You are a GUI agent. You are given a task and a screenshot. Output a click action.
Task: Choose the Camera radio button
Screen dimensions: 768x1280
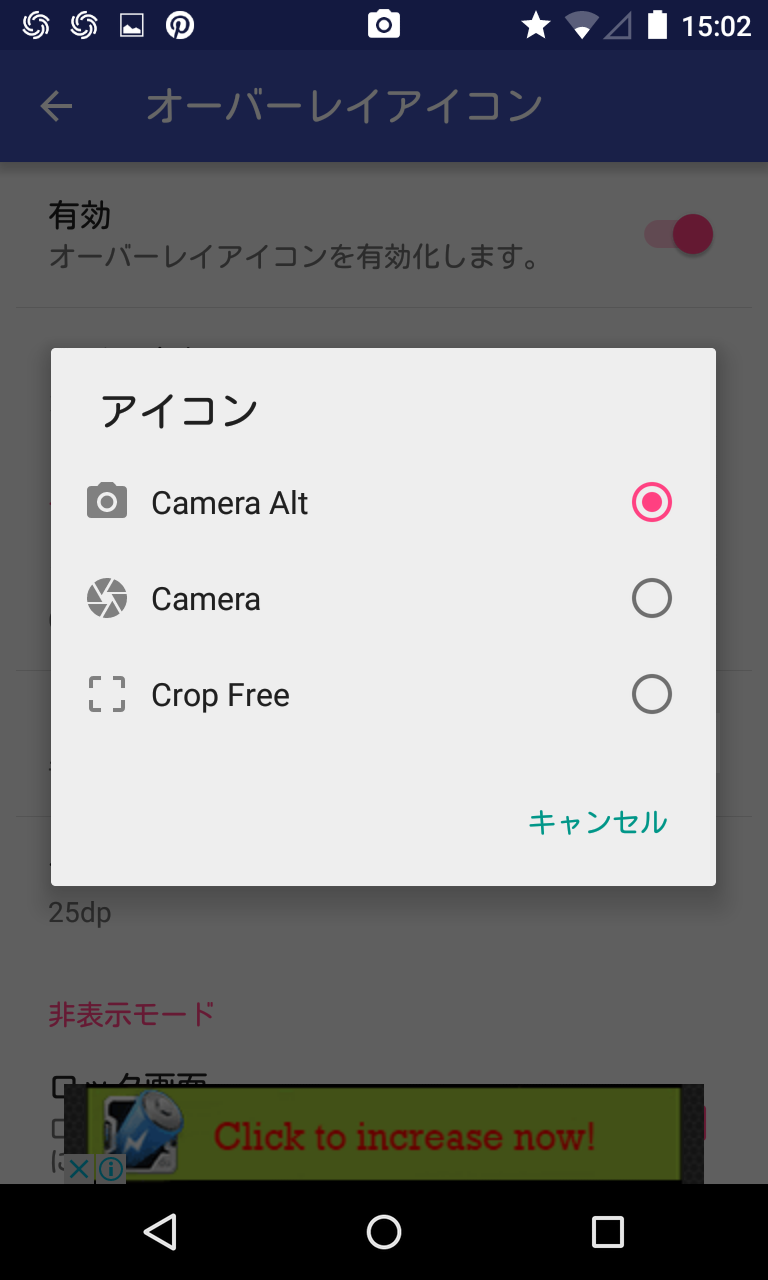pyautogui.click(x=651, y=598)
